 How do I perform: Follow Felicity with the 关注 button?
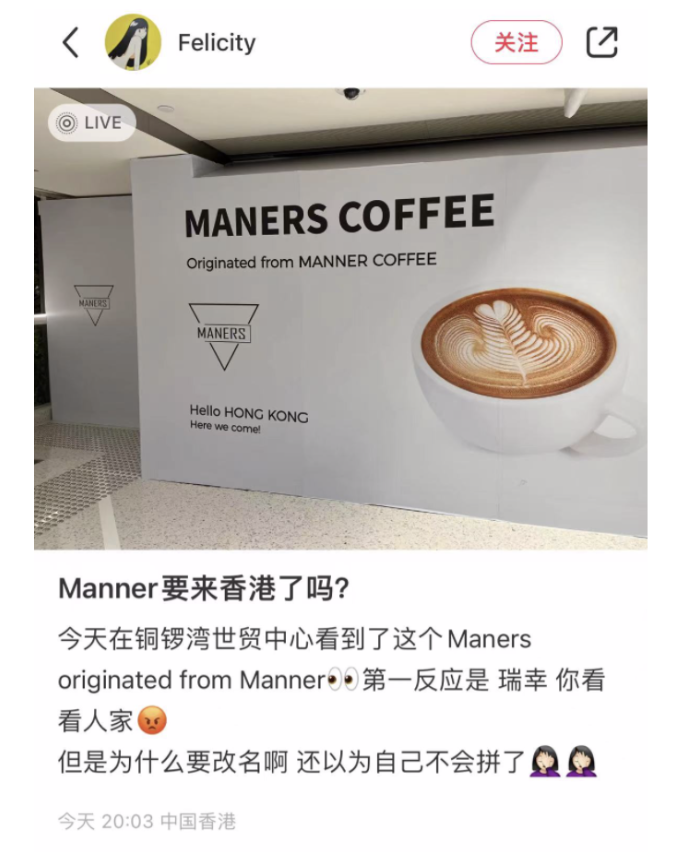tap(516, 43)
